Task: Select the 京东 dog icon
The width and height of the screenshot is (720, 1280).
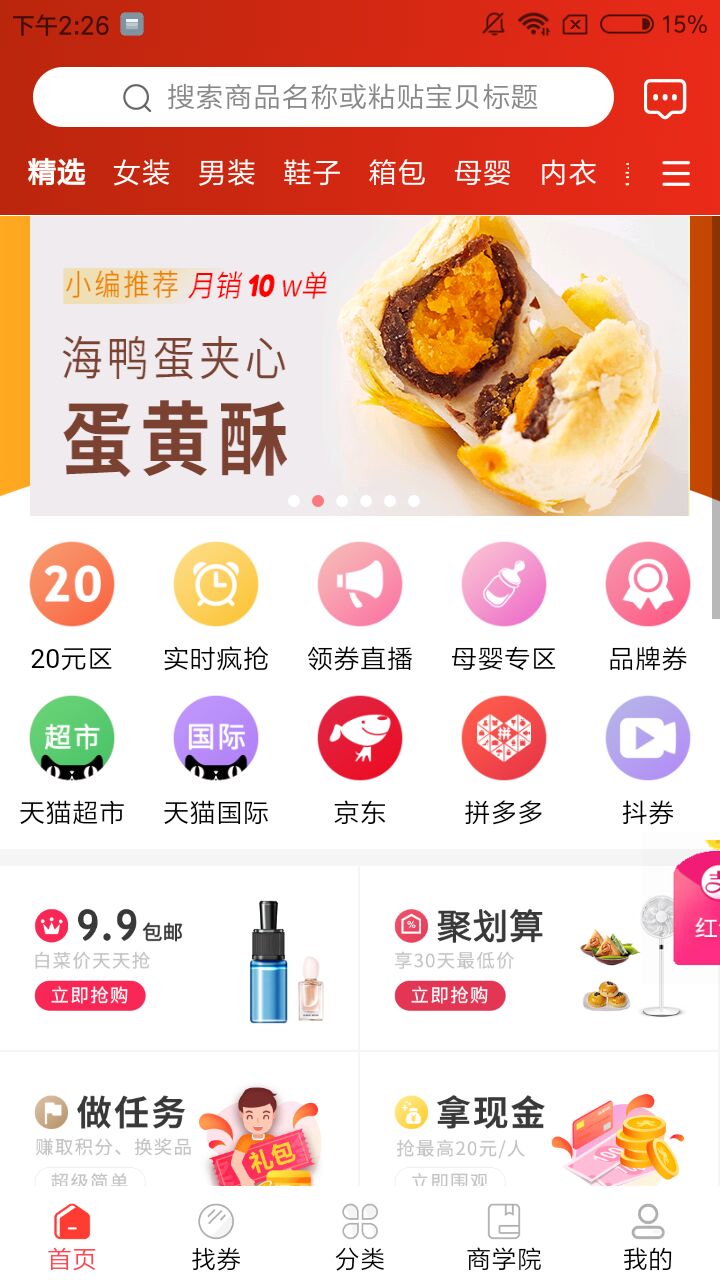Action: pyautogui.click(x=359, y=737)
